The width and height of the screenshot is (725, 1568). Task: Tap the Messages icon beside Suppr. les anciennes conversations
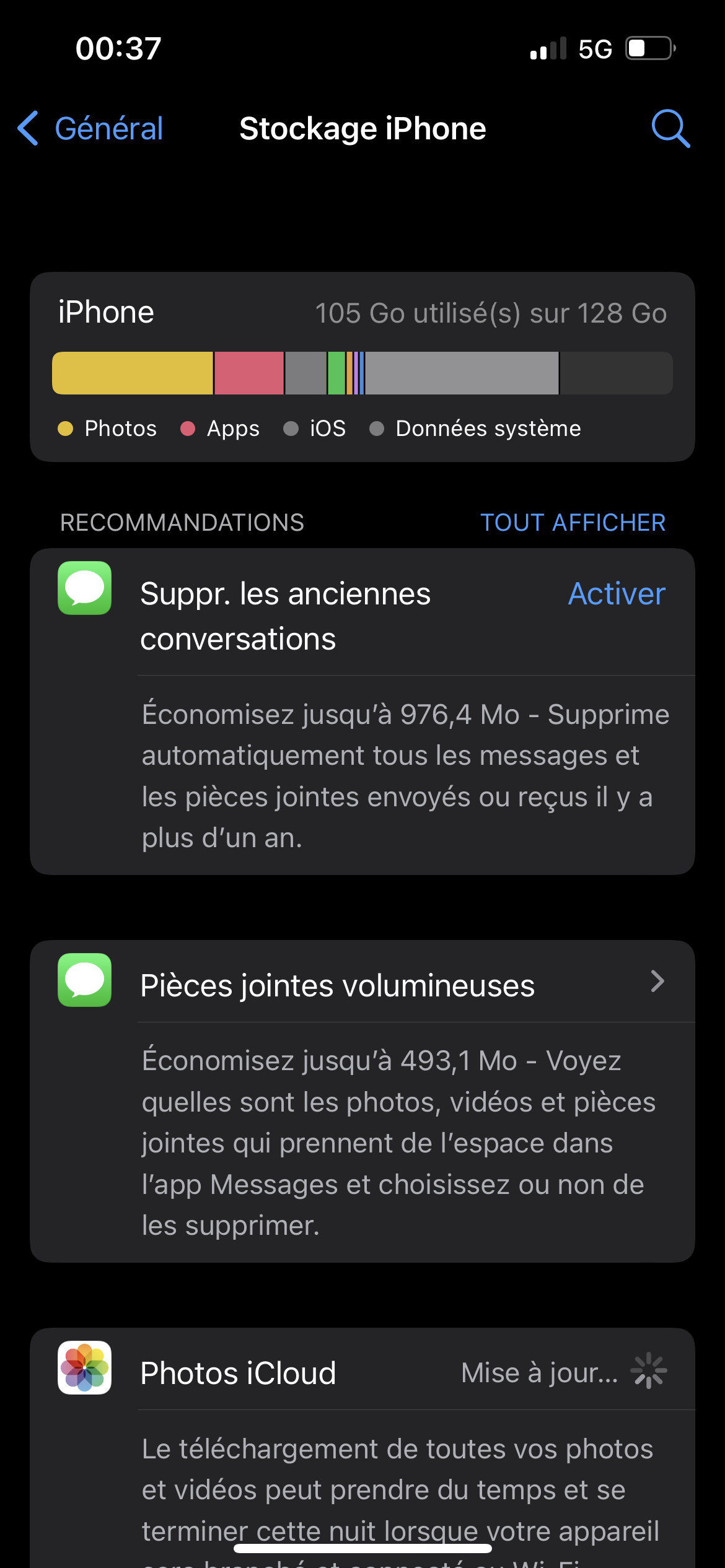[x=84, y=591]
